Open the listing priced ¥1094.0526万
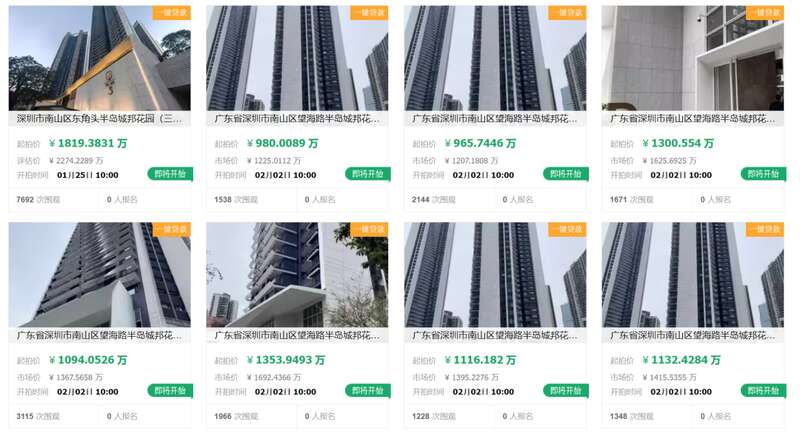 tap(99, 335)
